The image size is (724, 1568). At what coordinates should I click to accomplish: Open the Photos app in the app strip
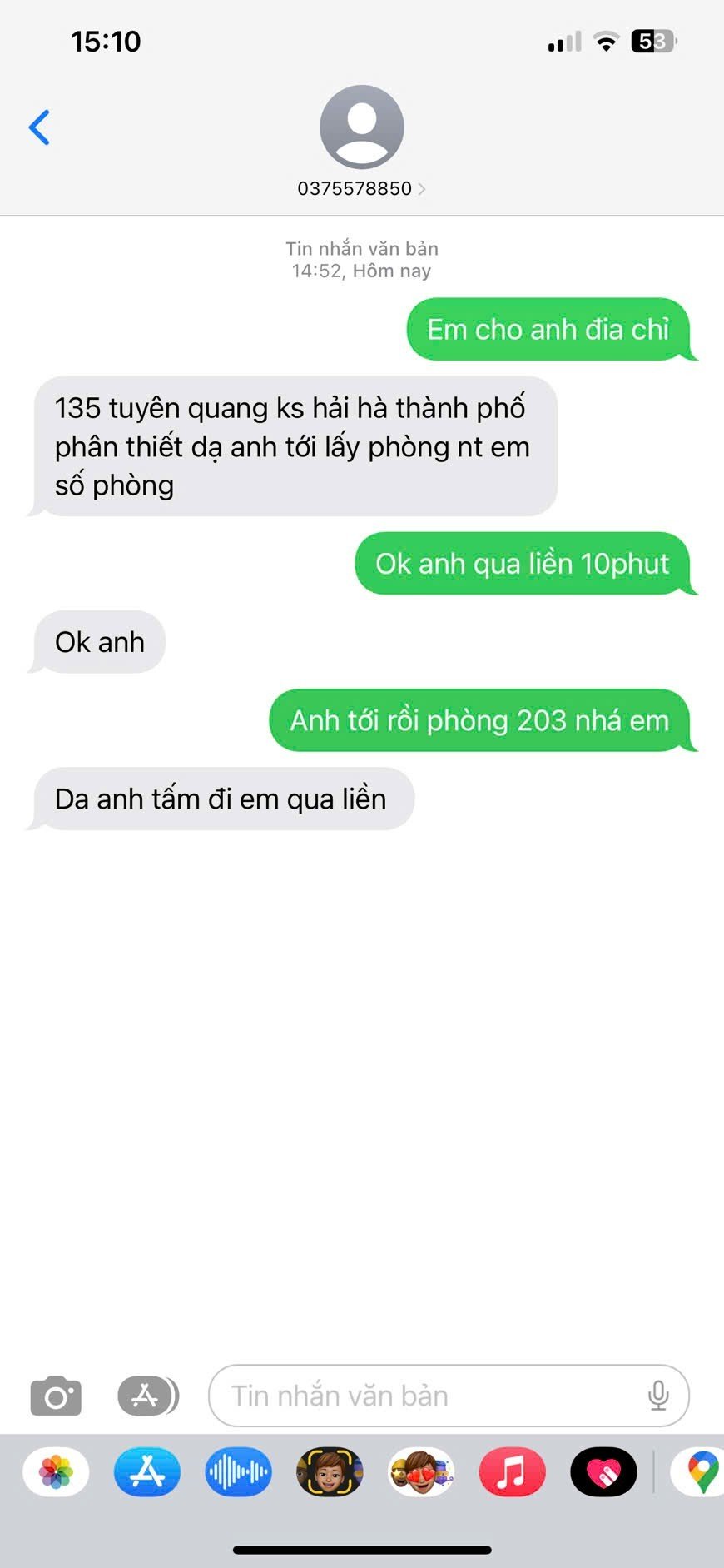(x=56, y=1472)
